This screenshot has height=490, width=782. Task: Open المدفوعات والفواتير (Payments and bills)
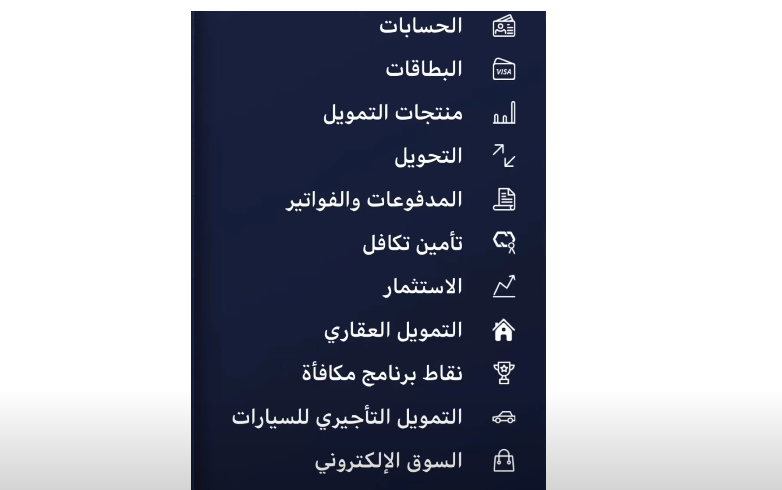[374, 199]
